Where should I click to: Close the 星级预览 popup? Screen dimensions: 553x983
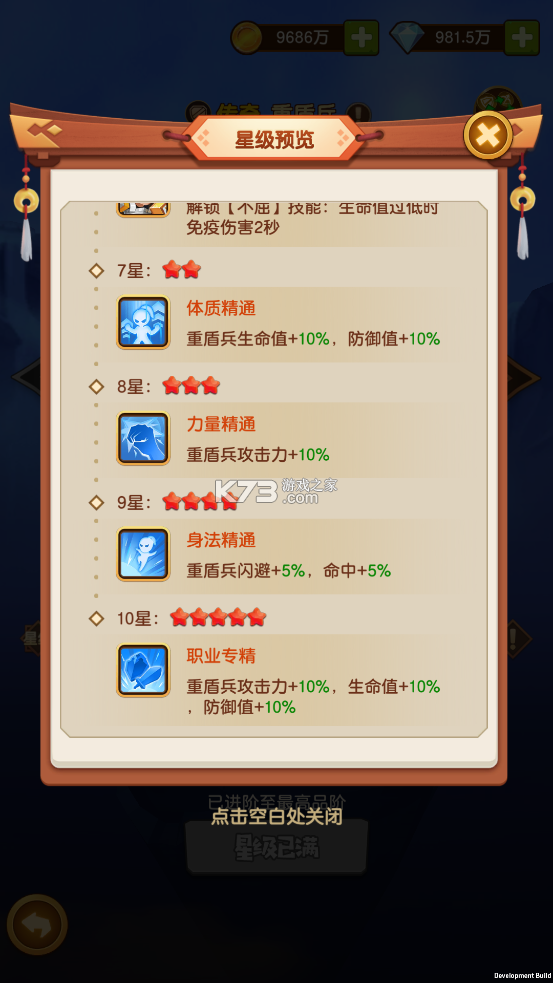coord(488,135)
